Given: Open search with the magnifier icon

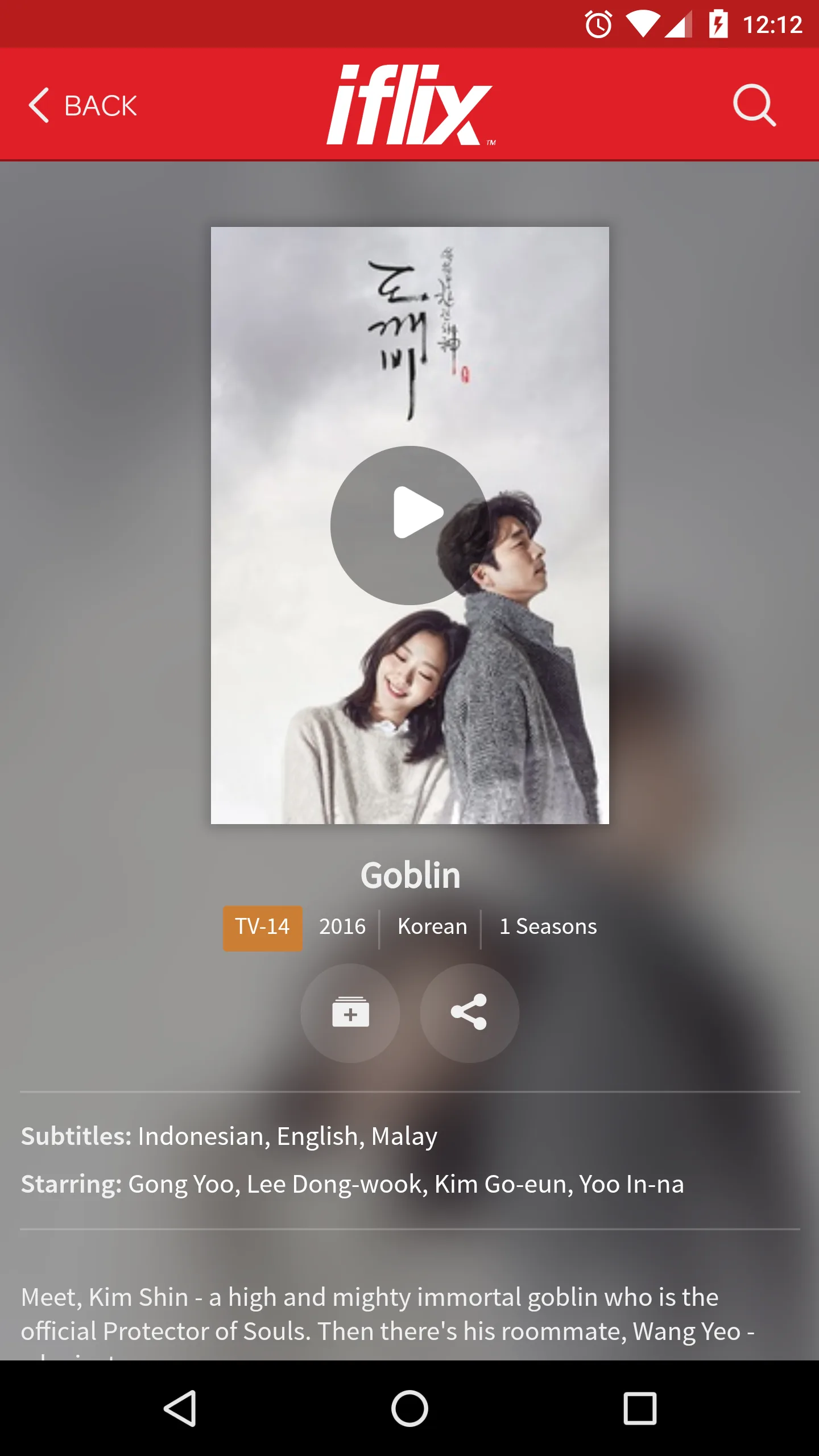Looking at the screenshot, I should 754,105.
